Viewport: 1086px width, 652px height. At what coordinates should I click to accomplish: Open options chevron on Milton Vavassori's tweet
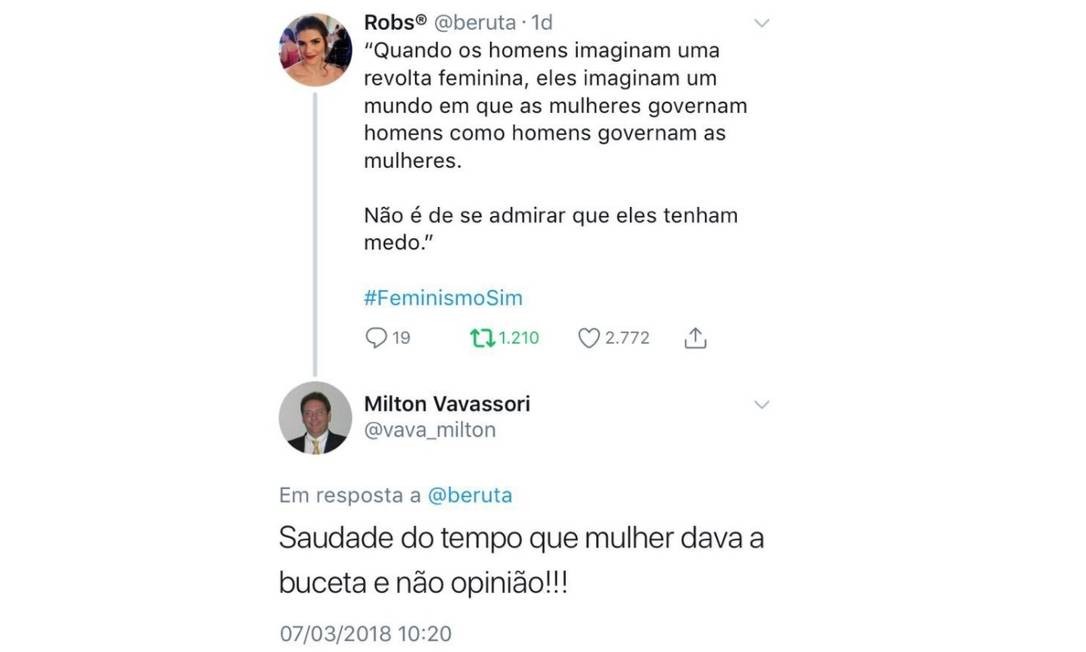761,404
